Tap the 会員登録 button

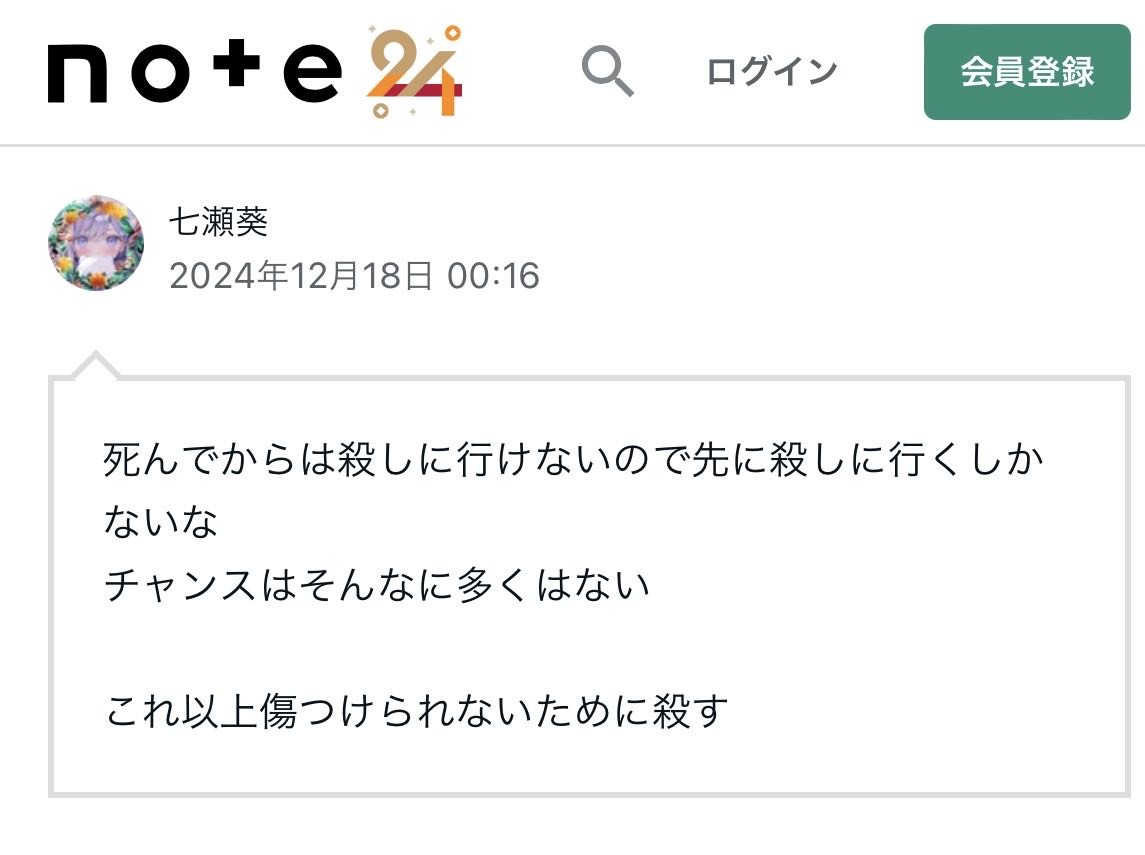click(x=1027, y=72)
